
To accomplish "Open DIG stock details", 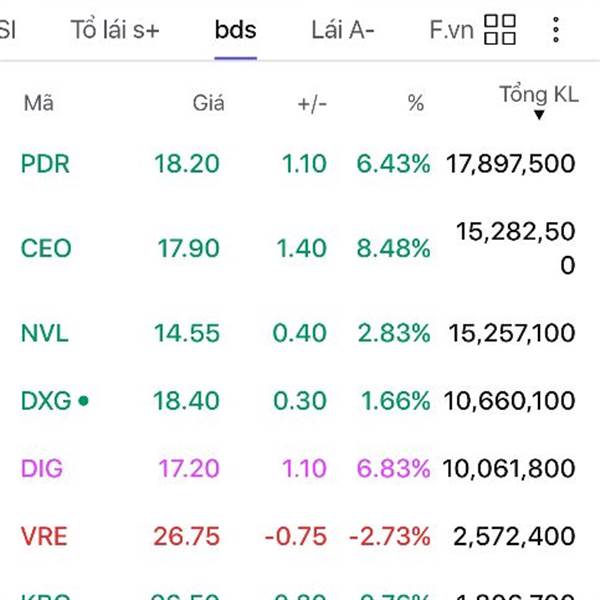I will 43,468.
